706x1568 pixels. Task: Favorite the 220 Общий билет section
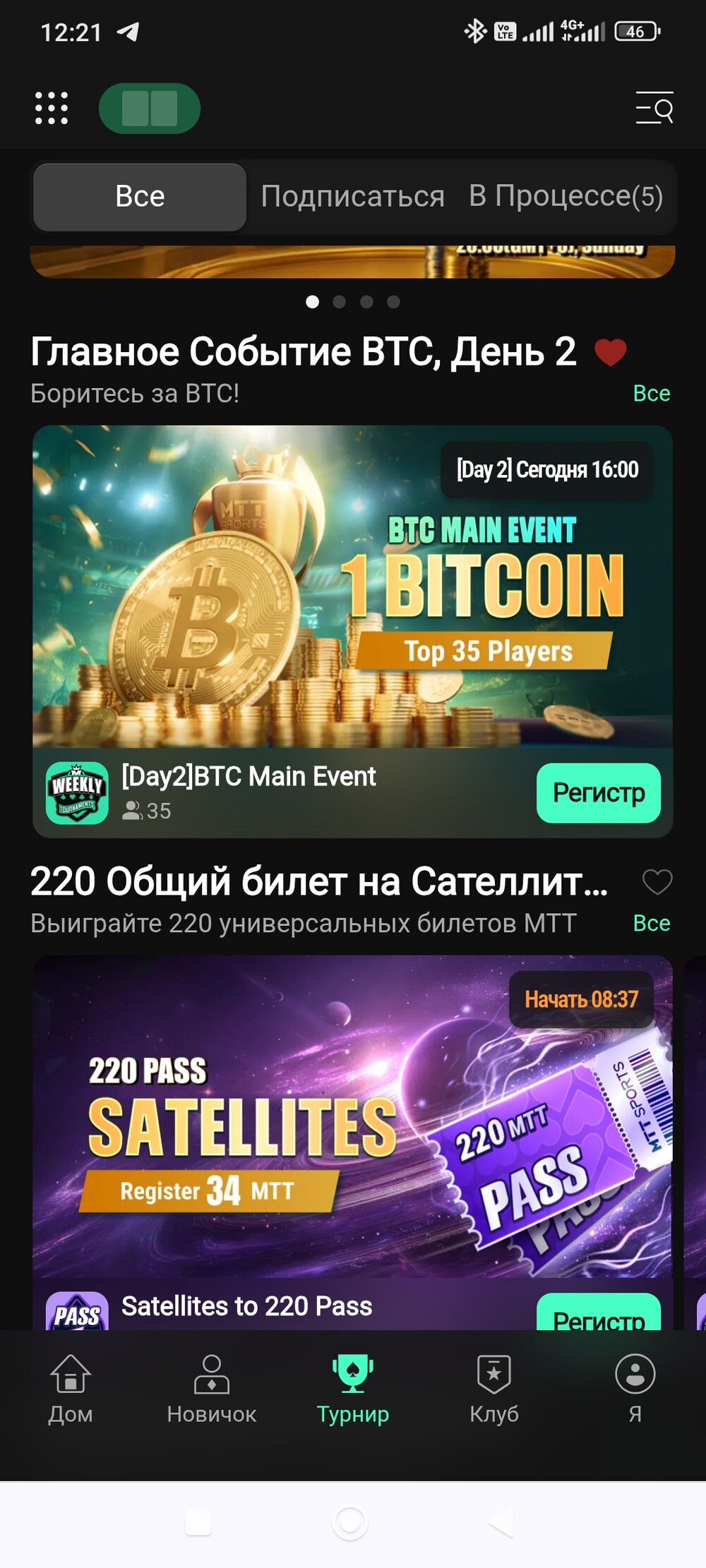click(657, 881)
